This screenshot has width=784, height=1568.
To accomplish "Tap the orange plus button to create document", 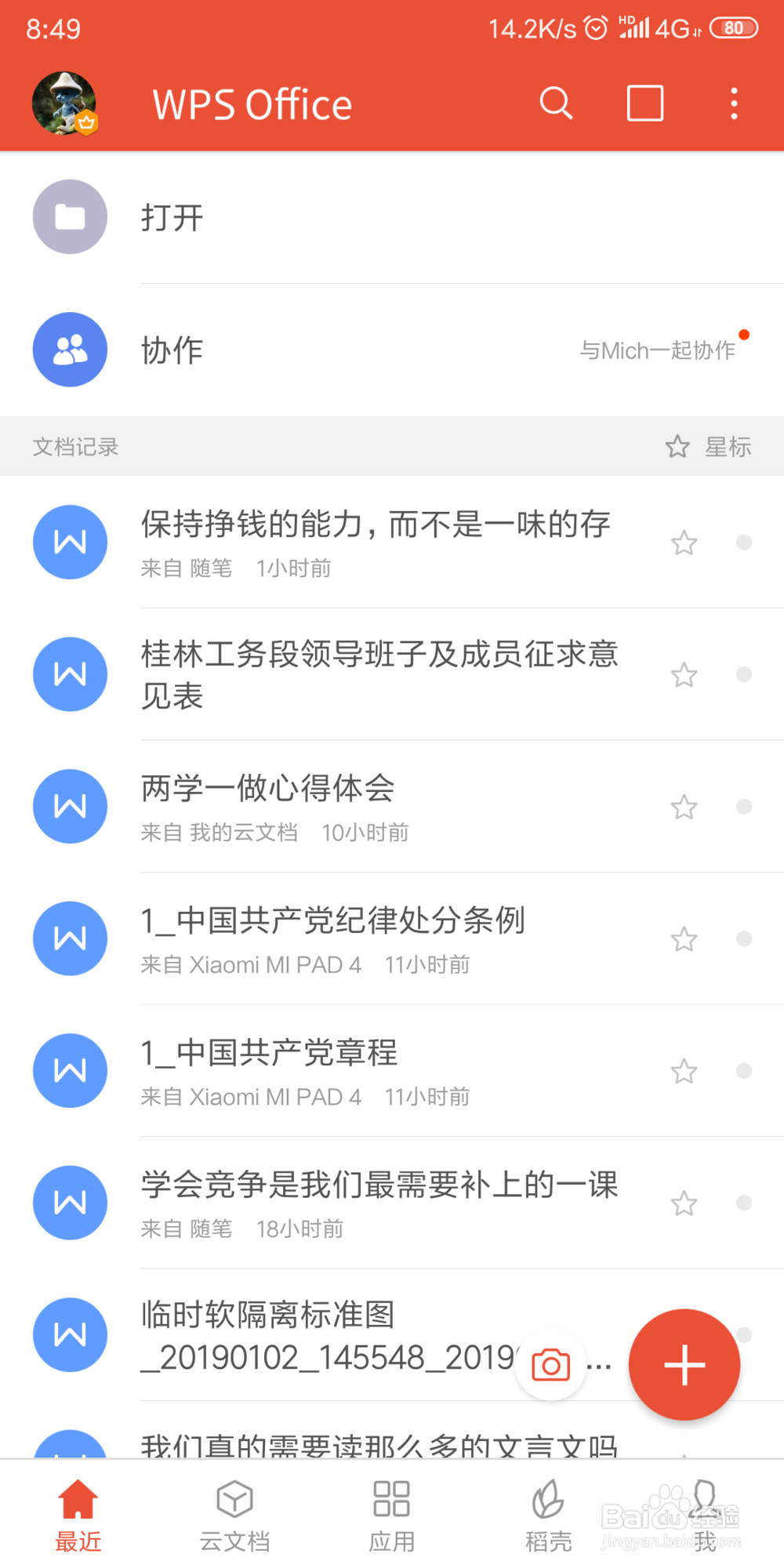I will 684,1364.
